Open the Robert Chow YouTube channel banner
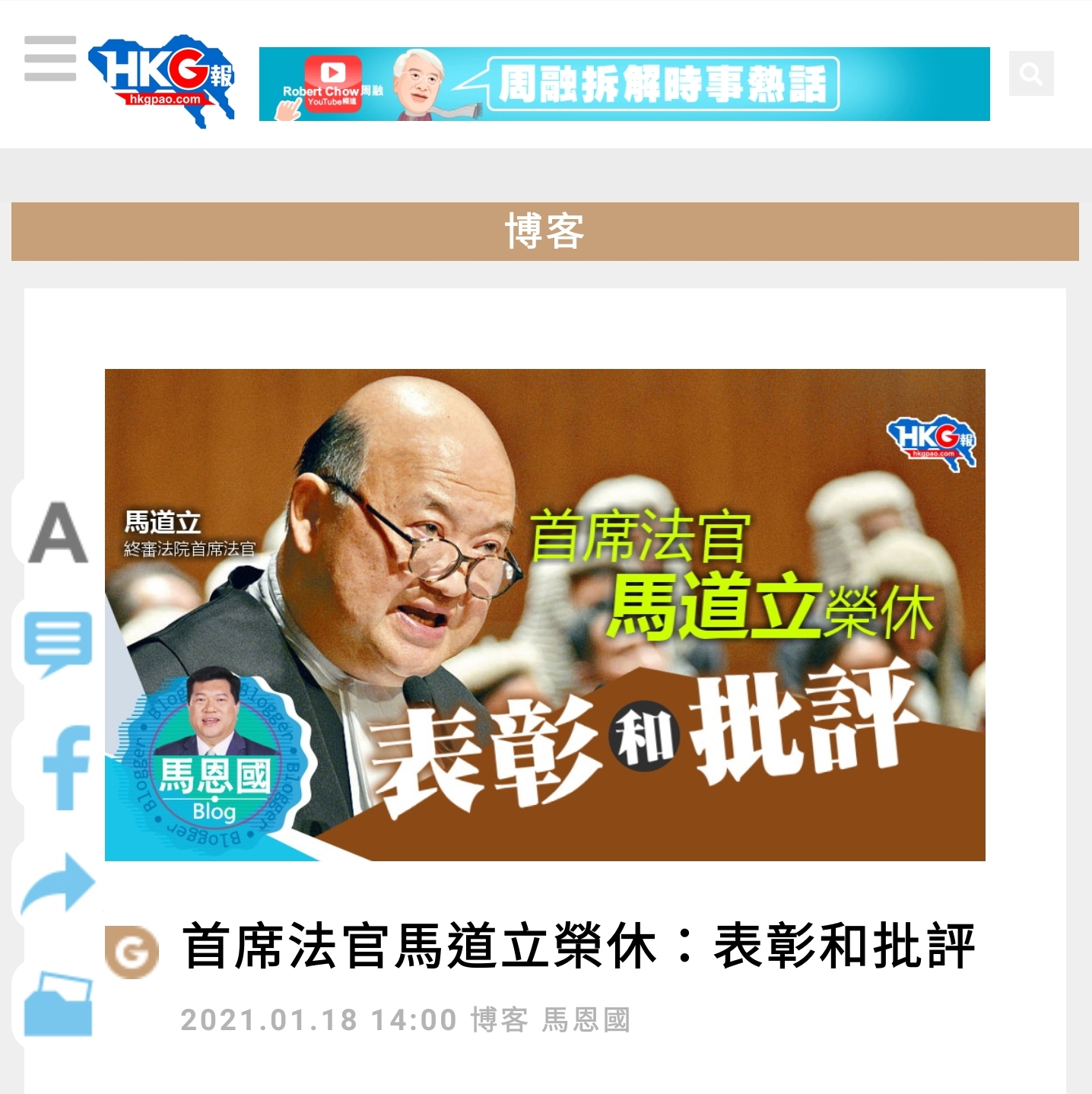Image resolution: width=1092 pixels, height=1094 pixels. [x=624, y=84]
